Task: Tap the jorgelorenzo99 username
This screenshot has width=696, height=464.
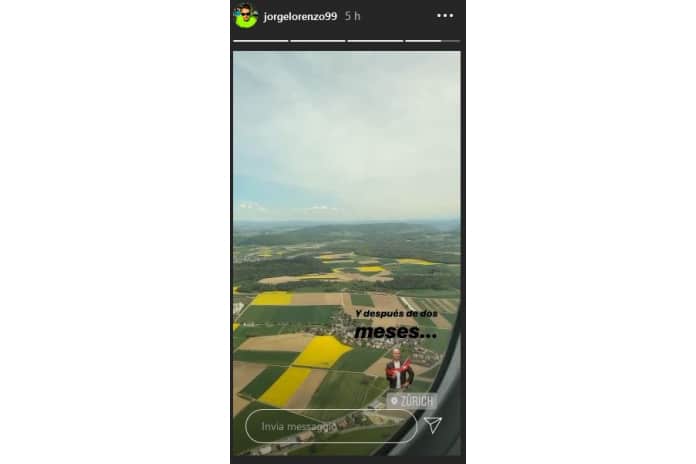Action: [299, 16]
